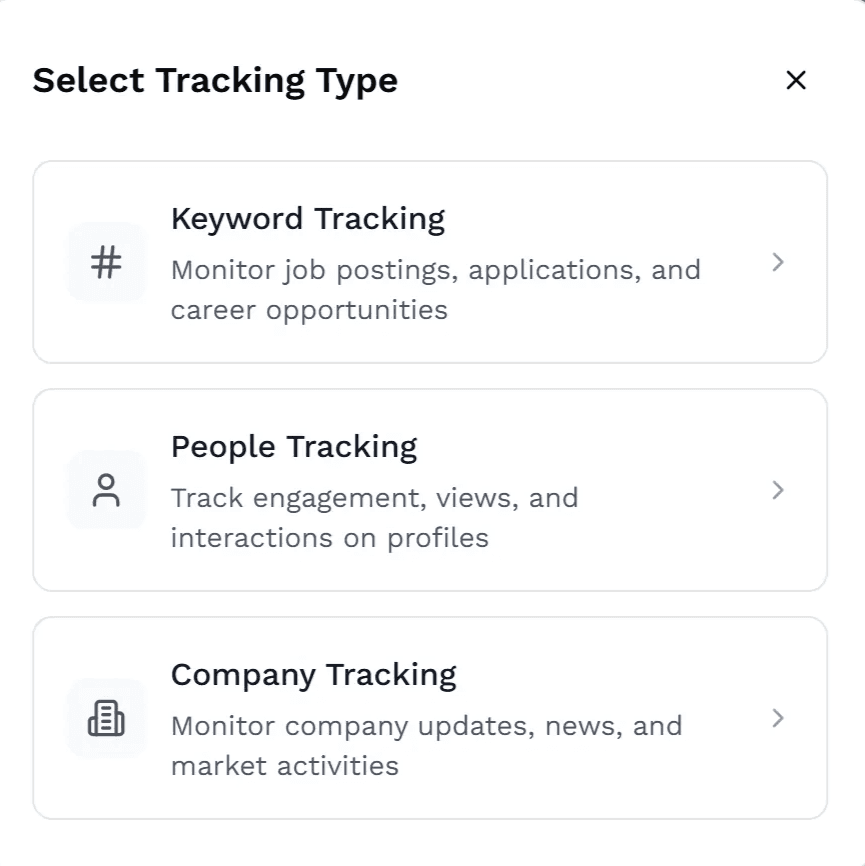This screenshot has height=866, width=865.
Task: Click the Keyword Tracking description text
Action: point(437,289)
